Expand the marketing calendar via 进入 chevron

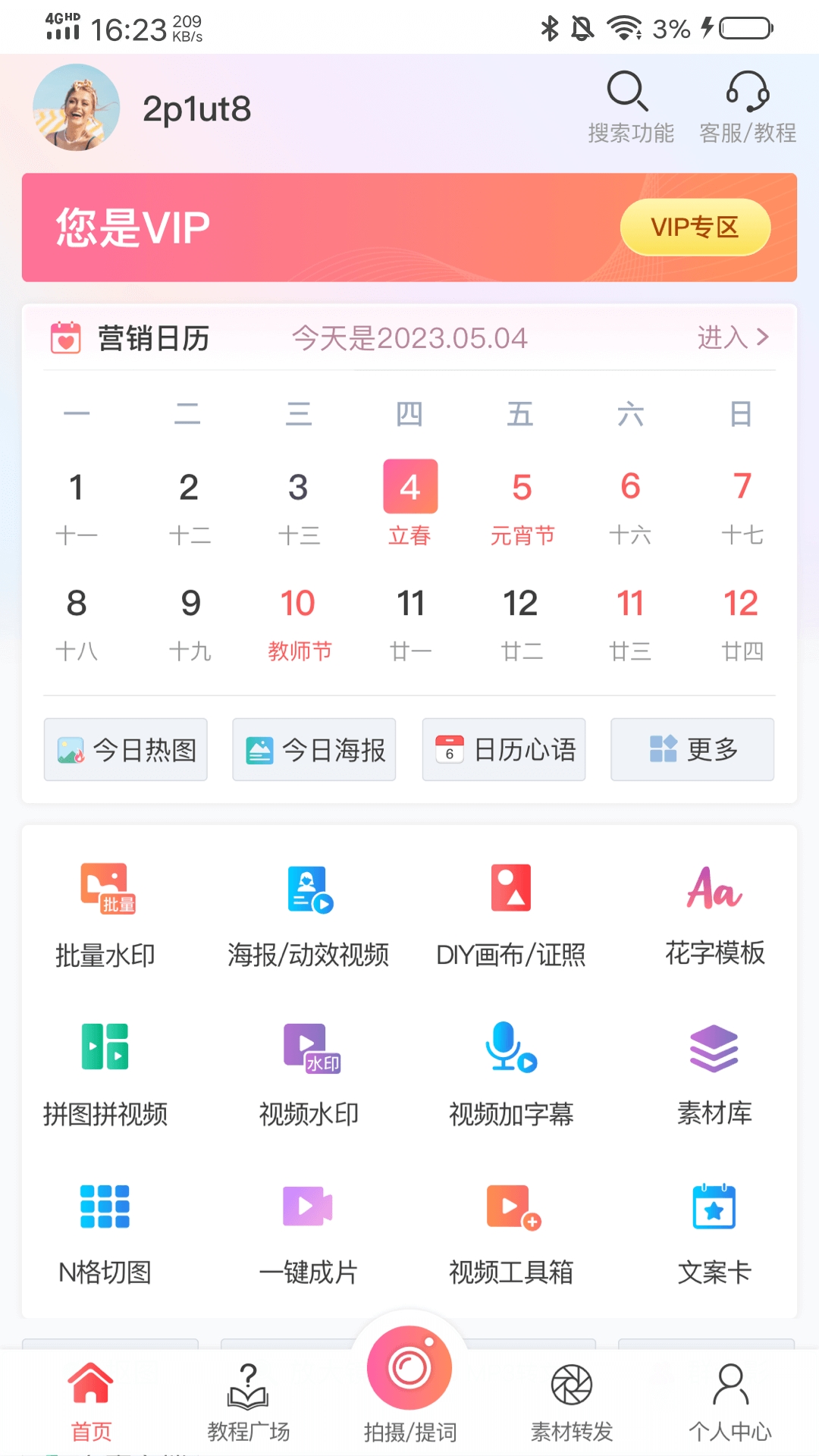click(732, 338)
